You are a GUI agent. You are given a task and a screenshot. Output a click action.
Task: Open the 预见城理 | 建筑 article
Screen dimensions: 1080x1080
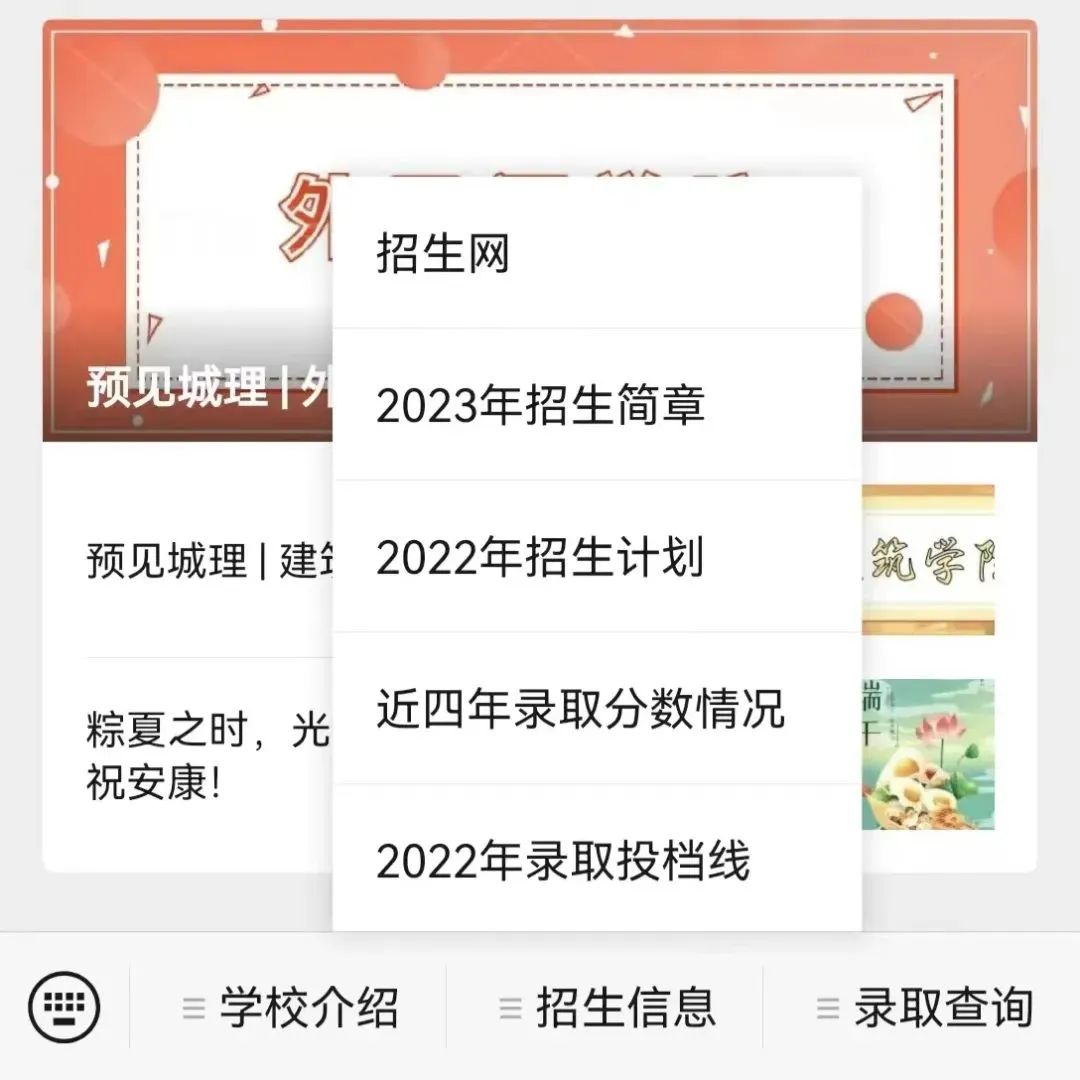[200, 561]
